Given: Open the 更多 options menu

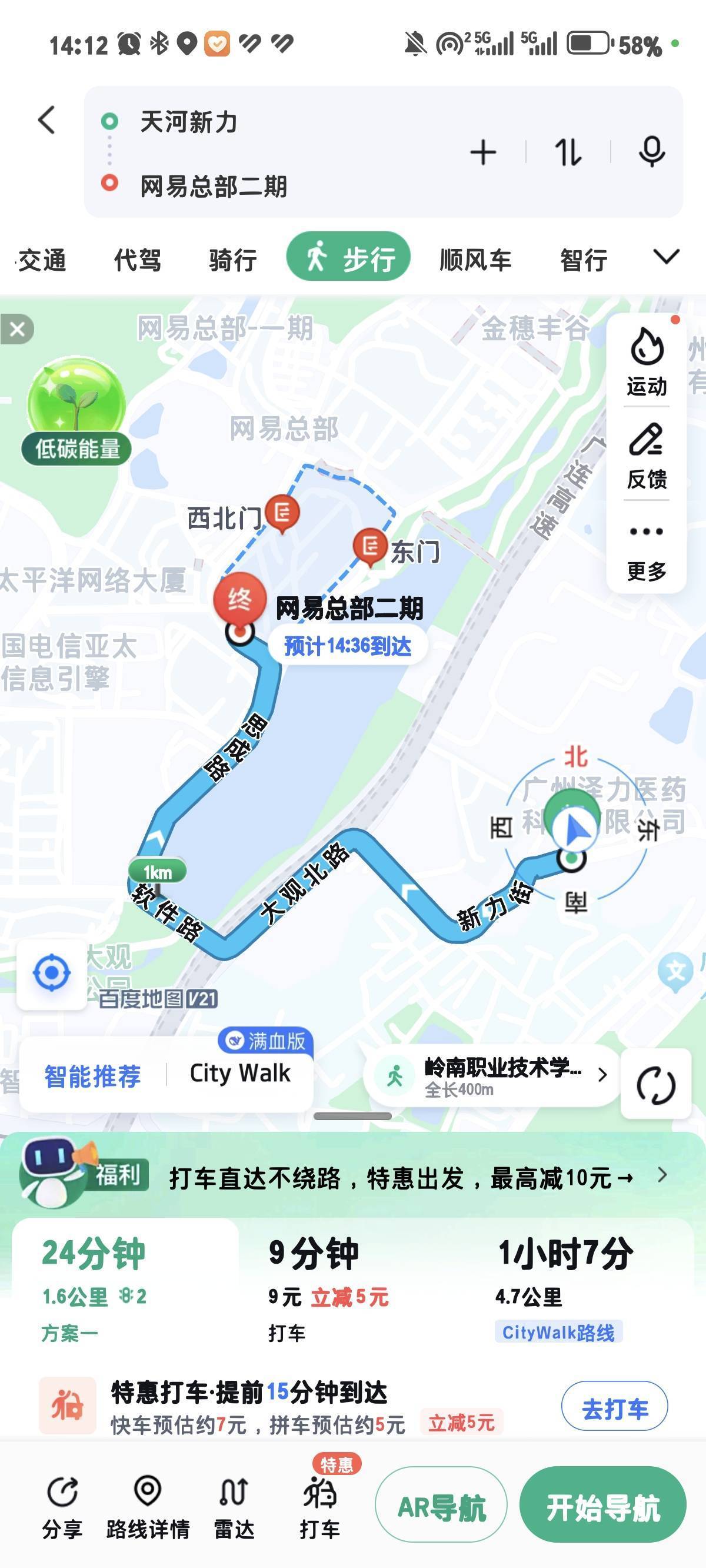Looking at the screenshot, I should pos(647,552).
